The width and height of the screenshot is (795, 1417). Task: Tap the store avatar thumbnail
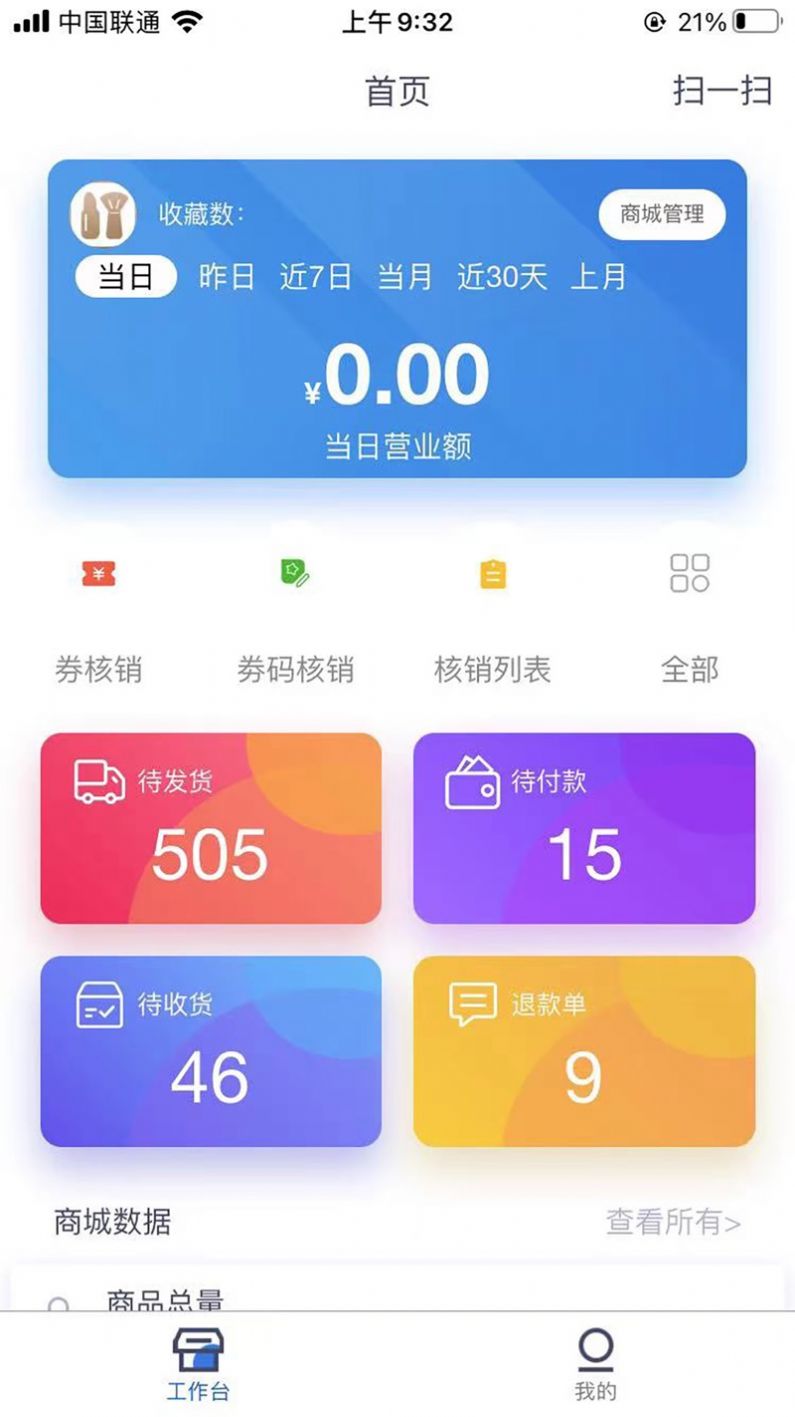[104, 215]
